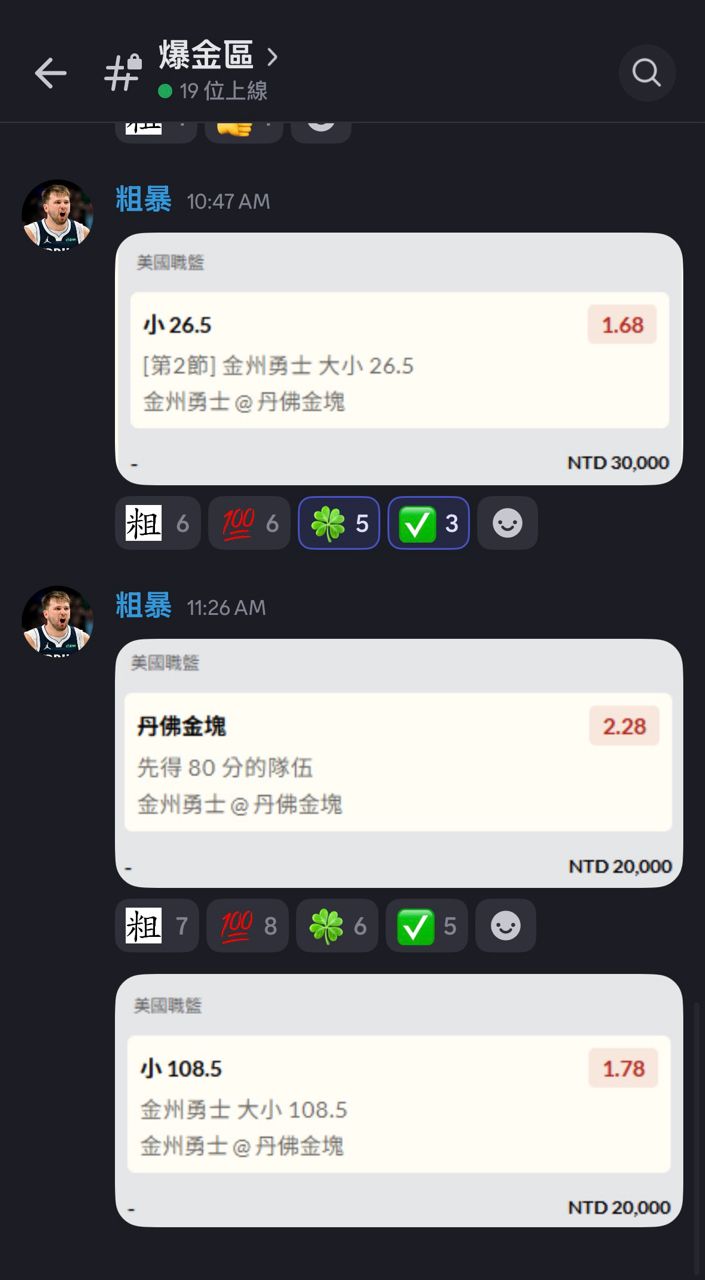Viewport: 705px width, 1280px height.
Task: Tap the 粗 reaction with count 7
Action: pos(157,926)
